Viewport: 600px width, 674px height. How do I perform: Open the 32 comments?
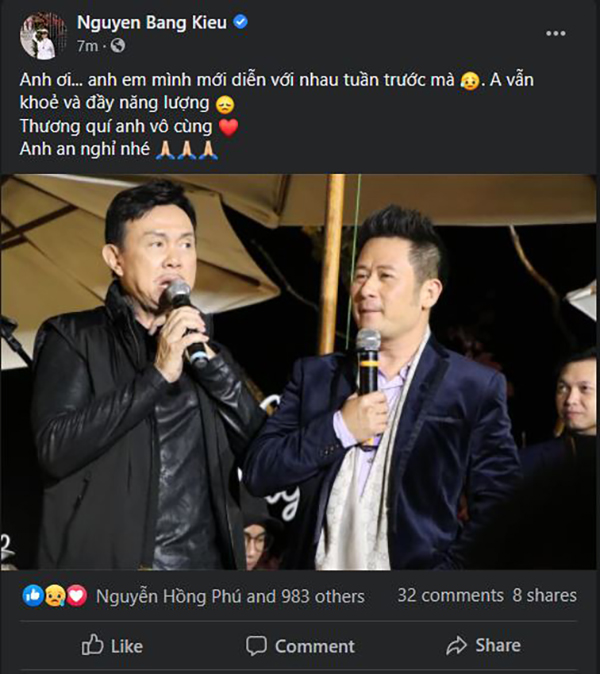(x=450, y=595)
